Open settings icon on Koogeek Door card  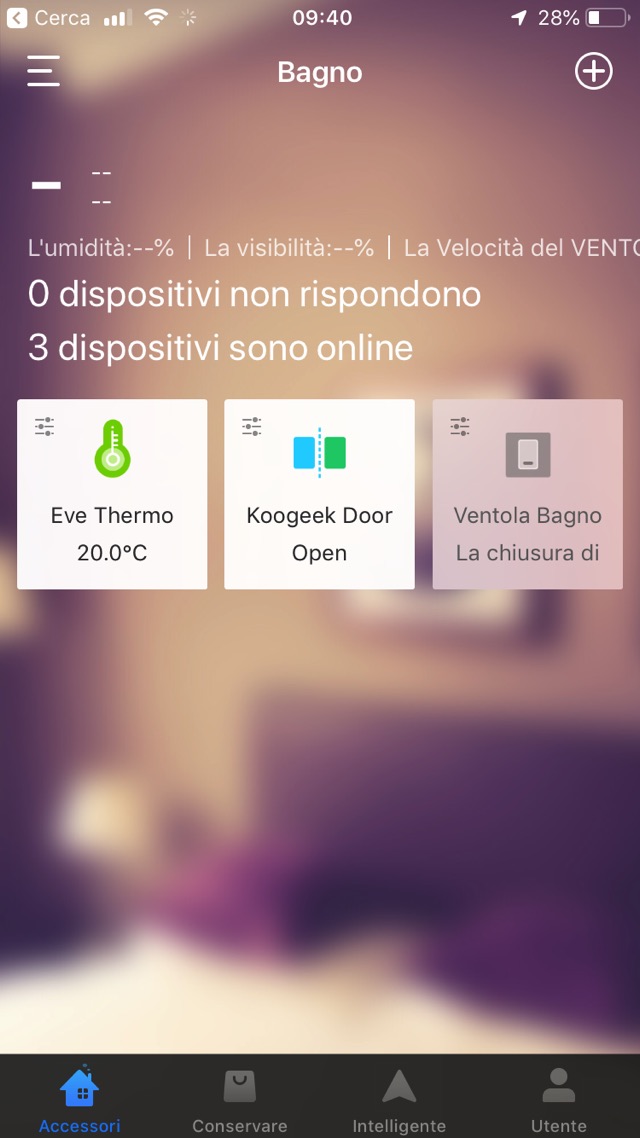[252, 427]
